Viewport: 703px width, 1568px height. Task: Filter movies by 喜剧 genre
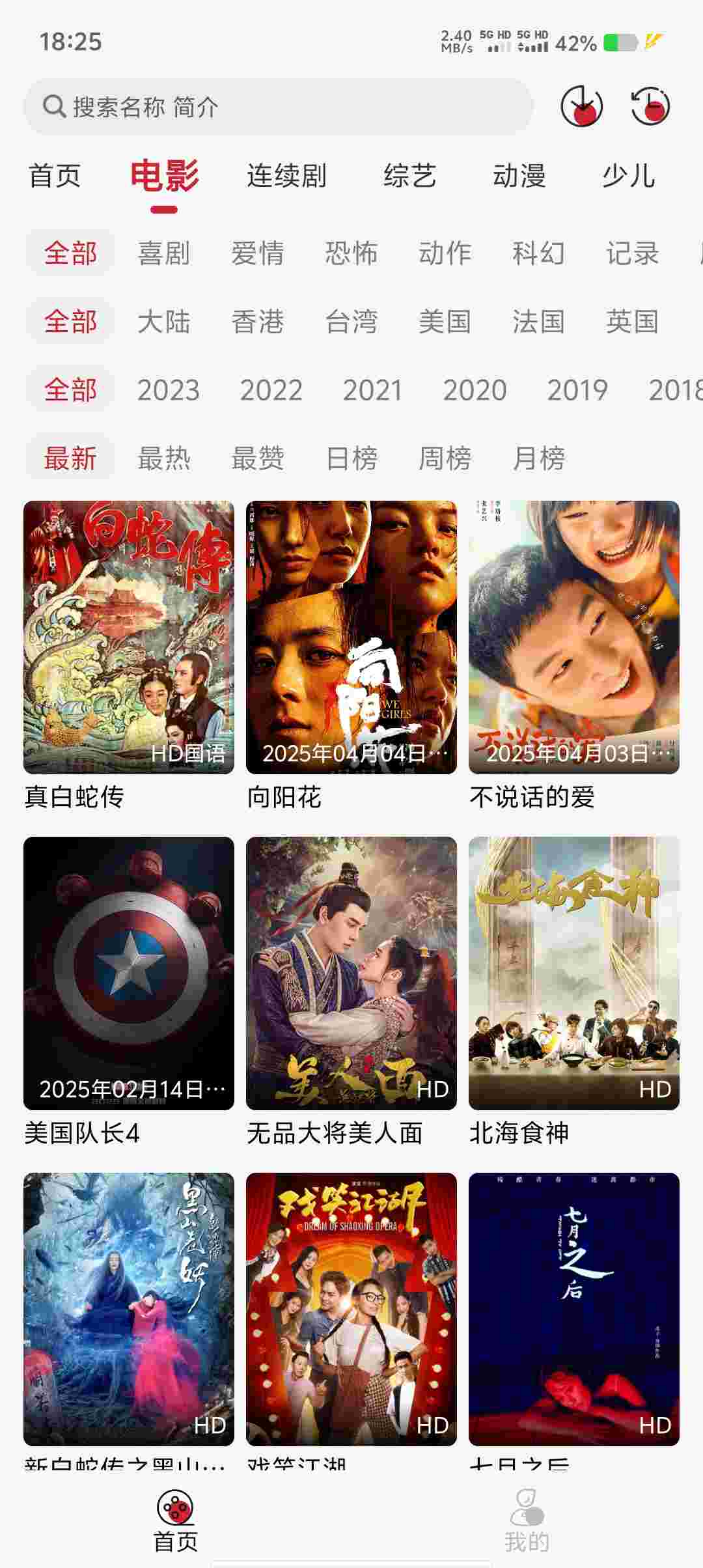(164, 253)
